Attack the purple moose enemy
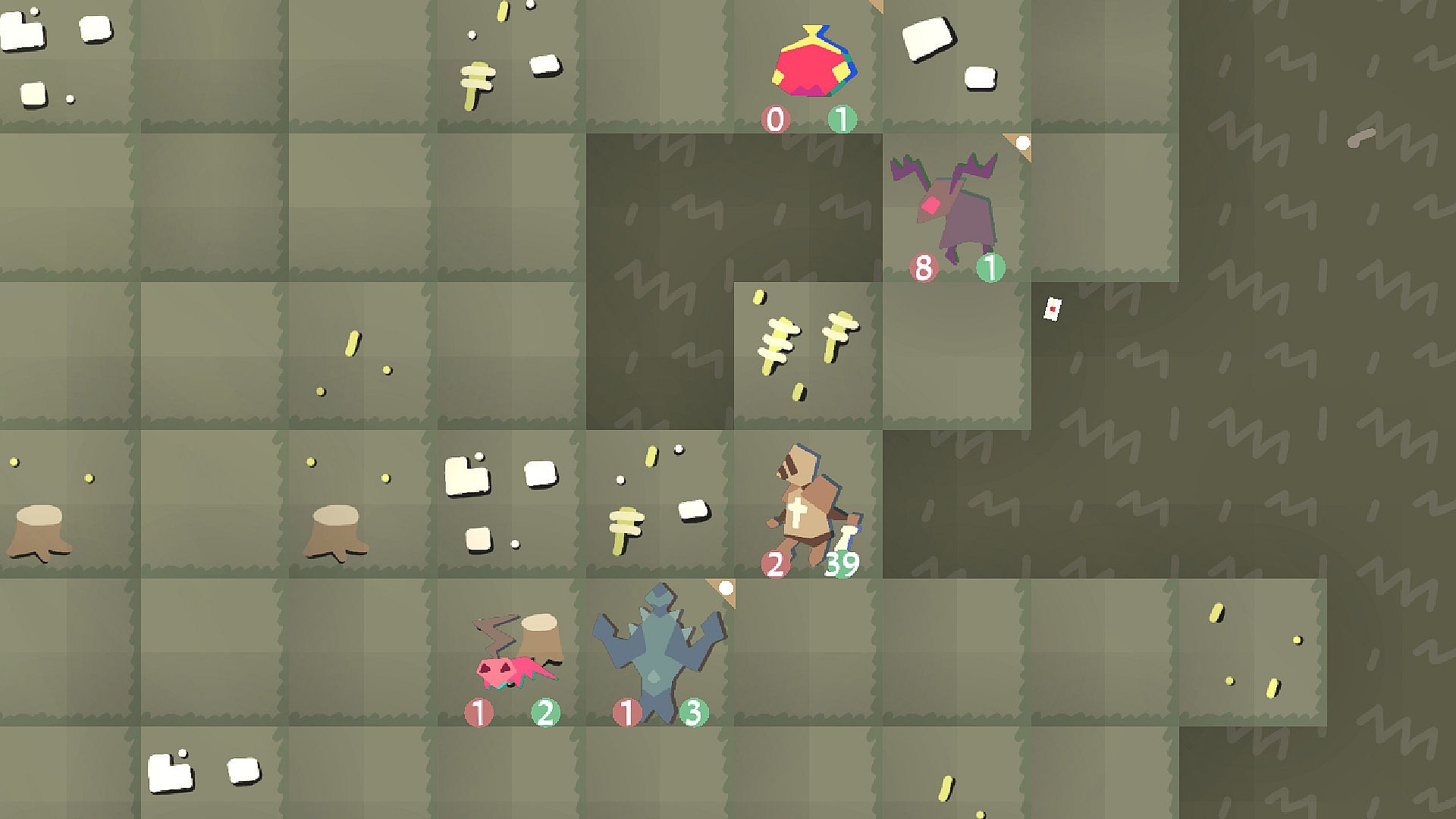The height and width of the screenshot is (819, 1456). tap(951, 205)
